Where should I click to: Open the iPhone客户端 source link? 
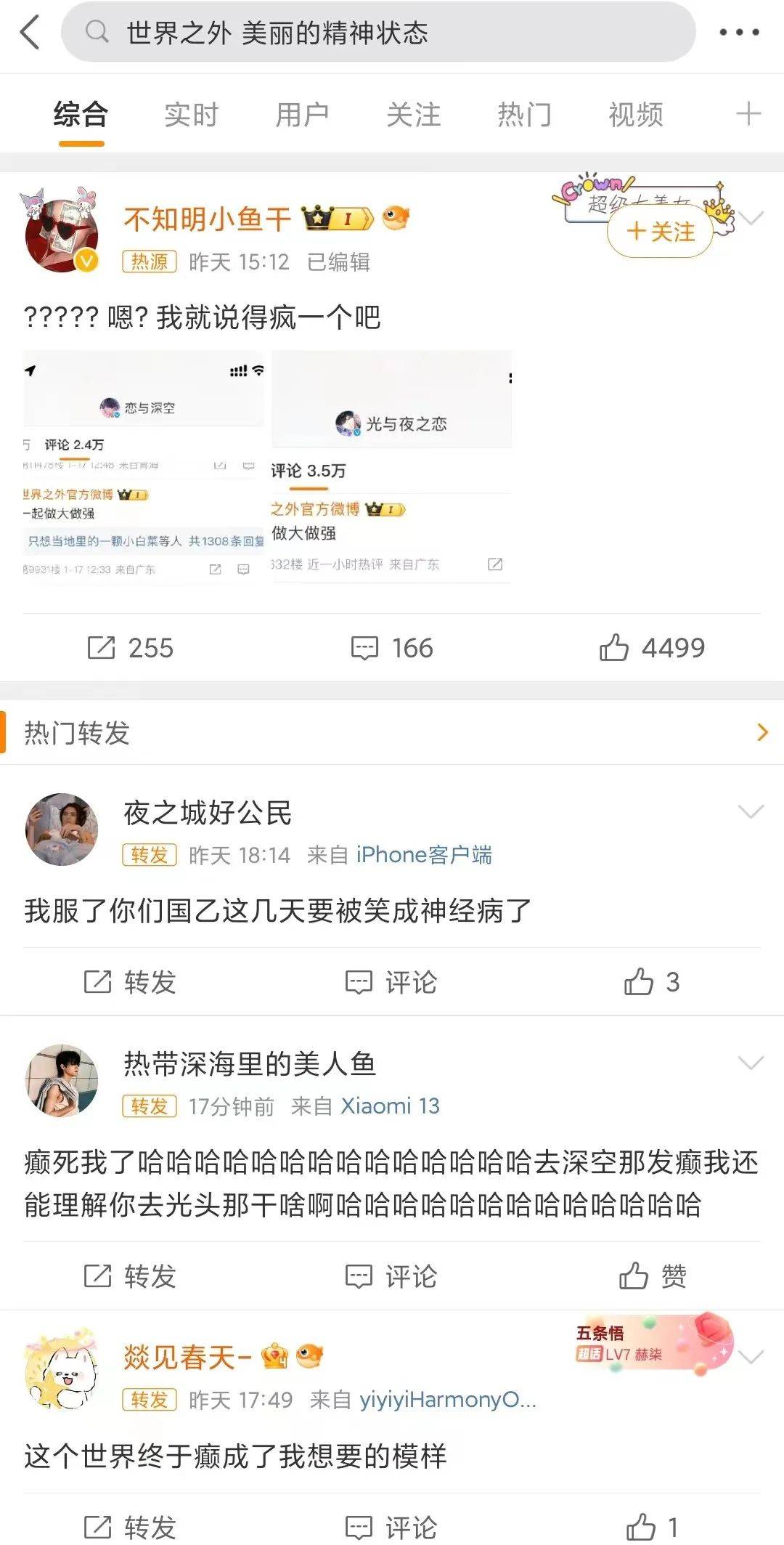[x=424, y=855]
